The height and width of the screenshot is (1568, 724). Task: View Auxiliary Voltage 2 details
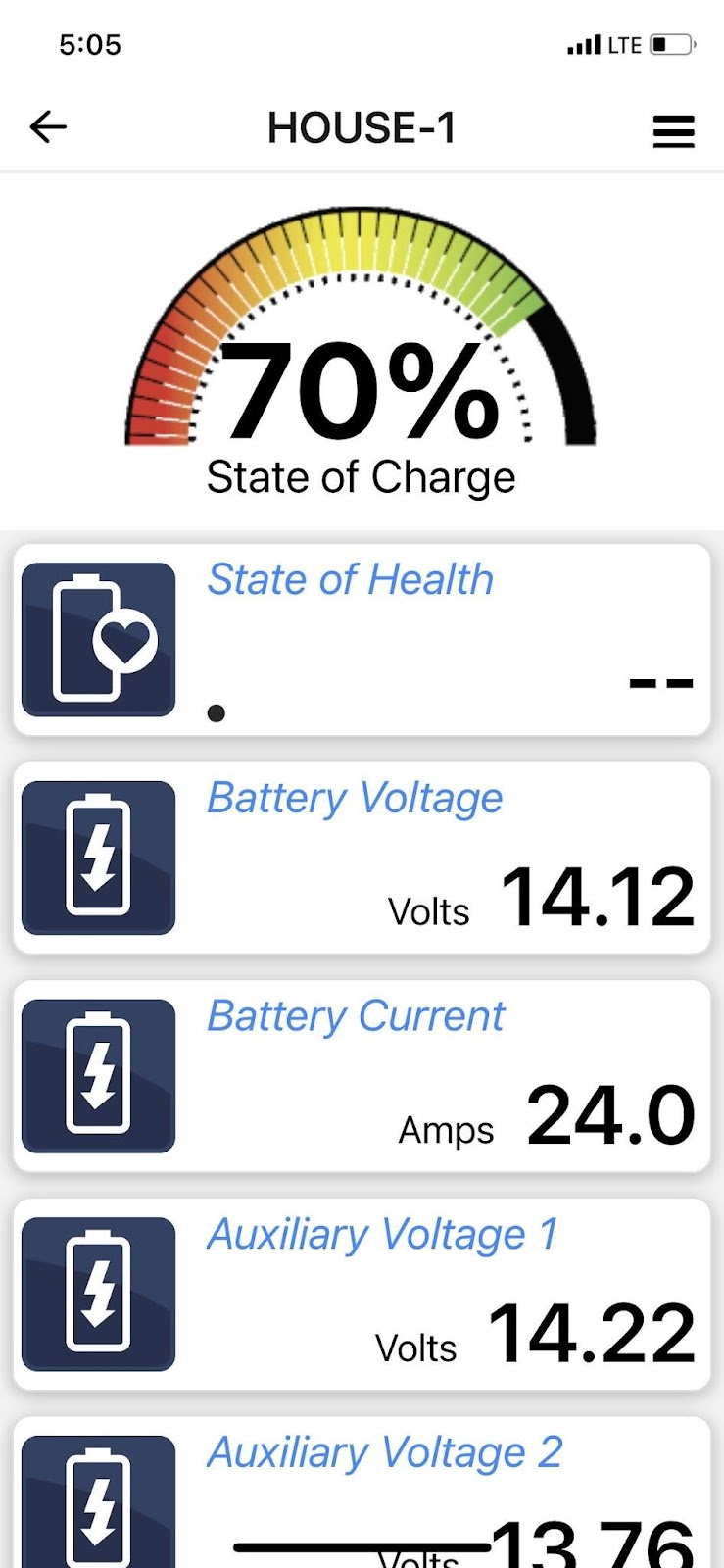click(x=362, y=1493)
